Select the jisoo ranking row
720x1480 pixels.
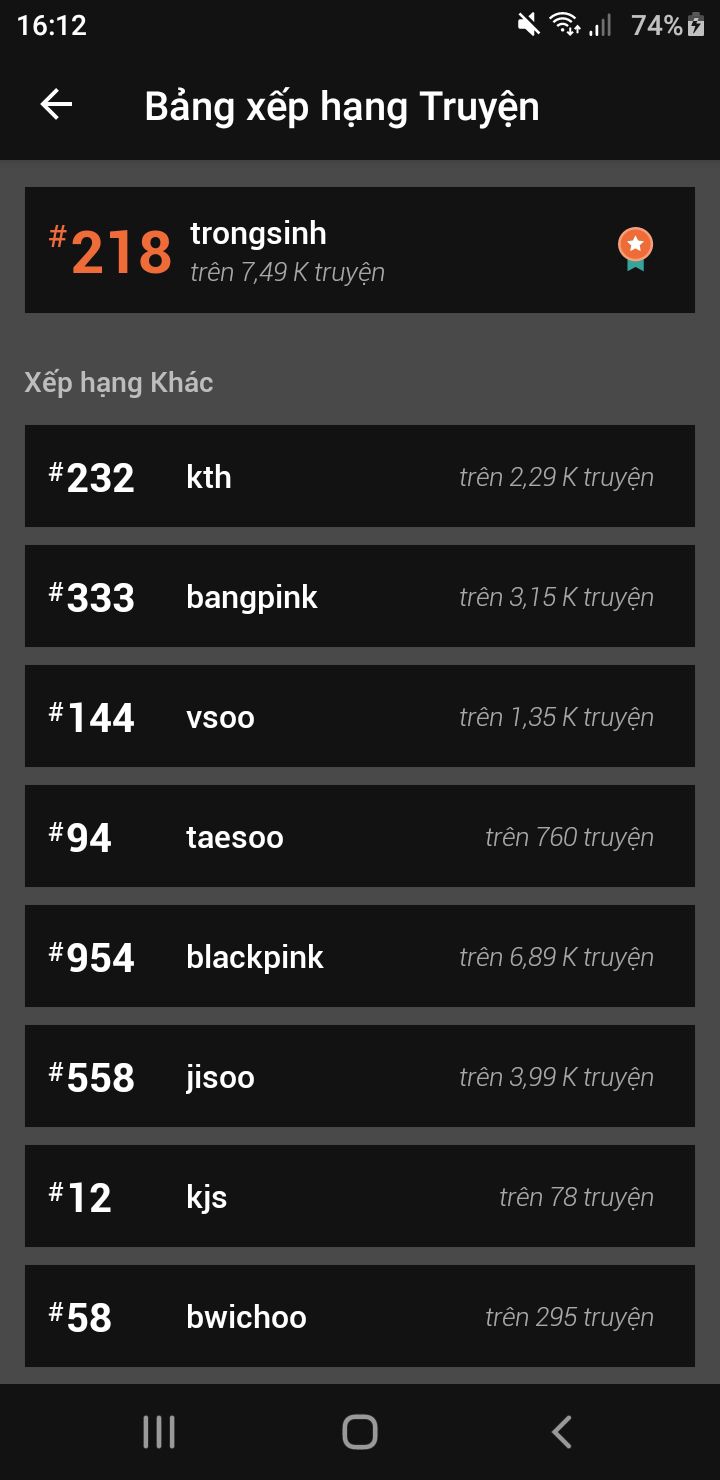(359, 1076)
